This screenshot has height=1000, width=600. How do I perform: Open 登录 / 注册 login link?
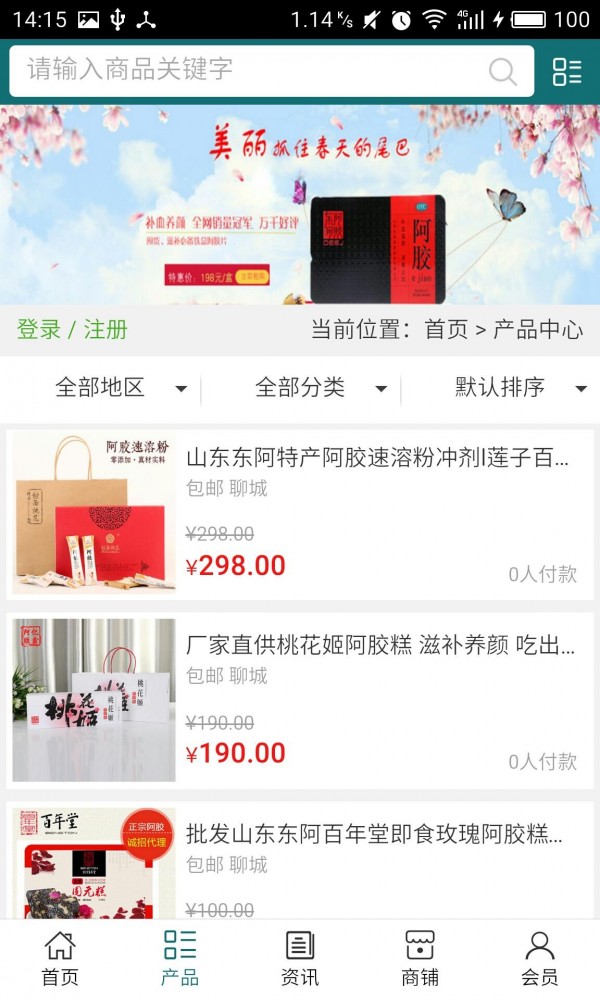(x=72, y=330)
